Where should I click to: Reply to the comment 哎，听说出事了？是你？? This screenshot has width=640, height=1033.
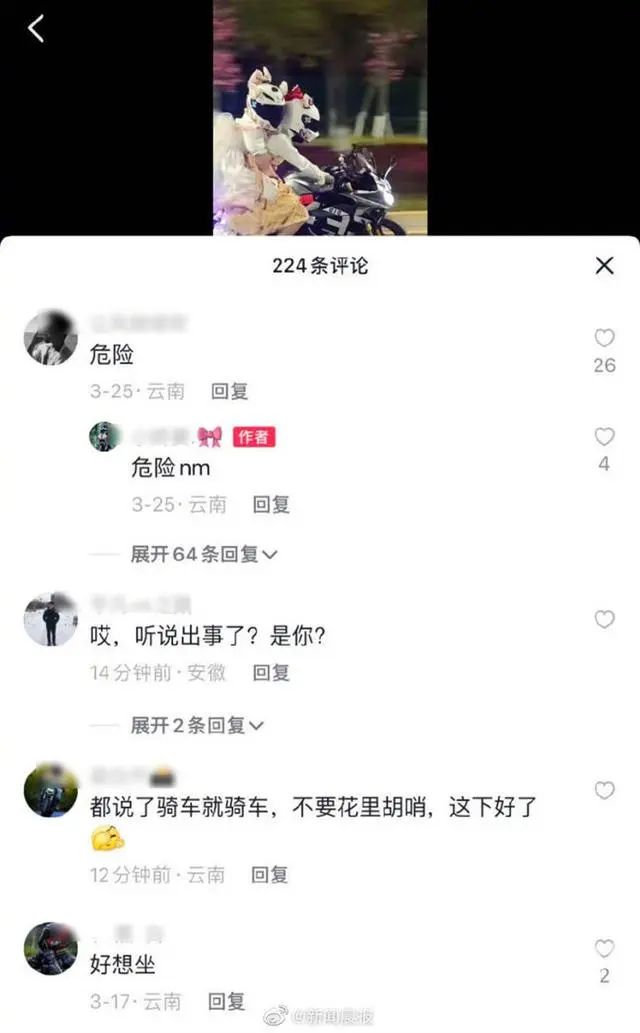tap(271, 673)
